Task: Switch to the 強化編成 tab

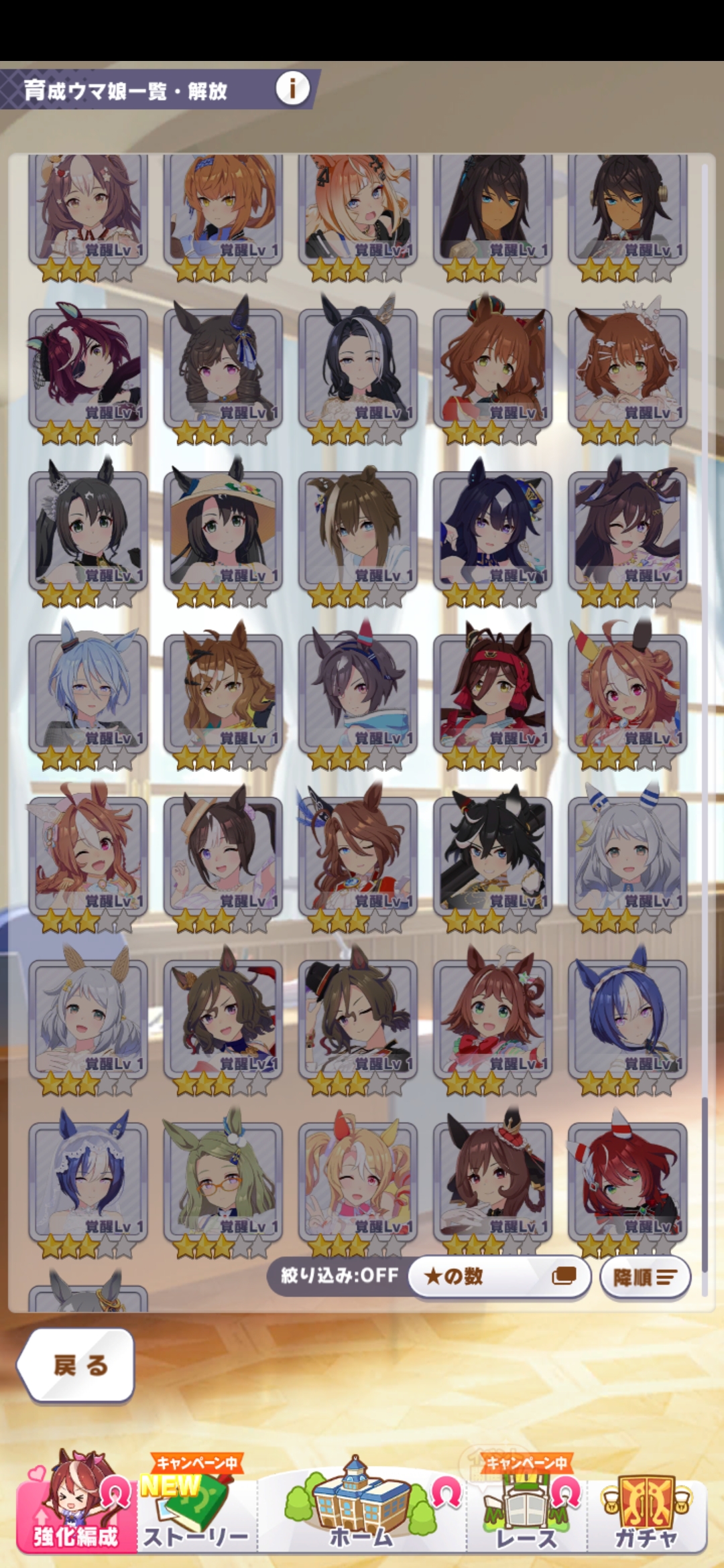Action: click(75, 1506)
